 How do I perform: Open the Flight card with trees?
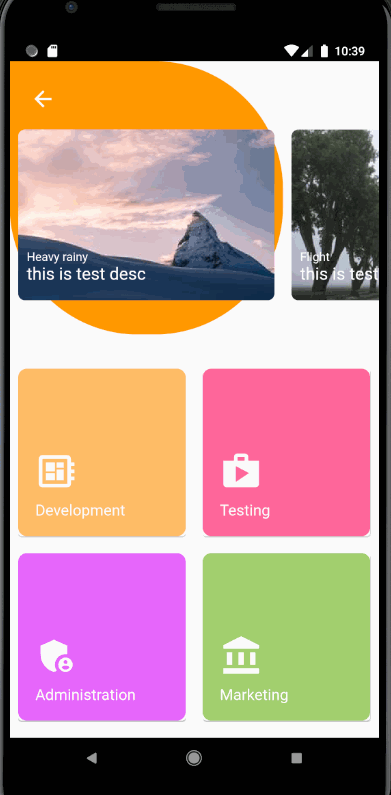[335, 214]
